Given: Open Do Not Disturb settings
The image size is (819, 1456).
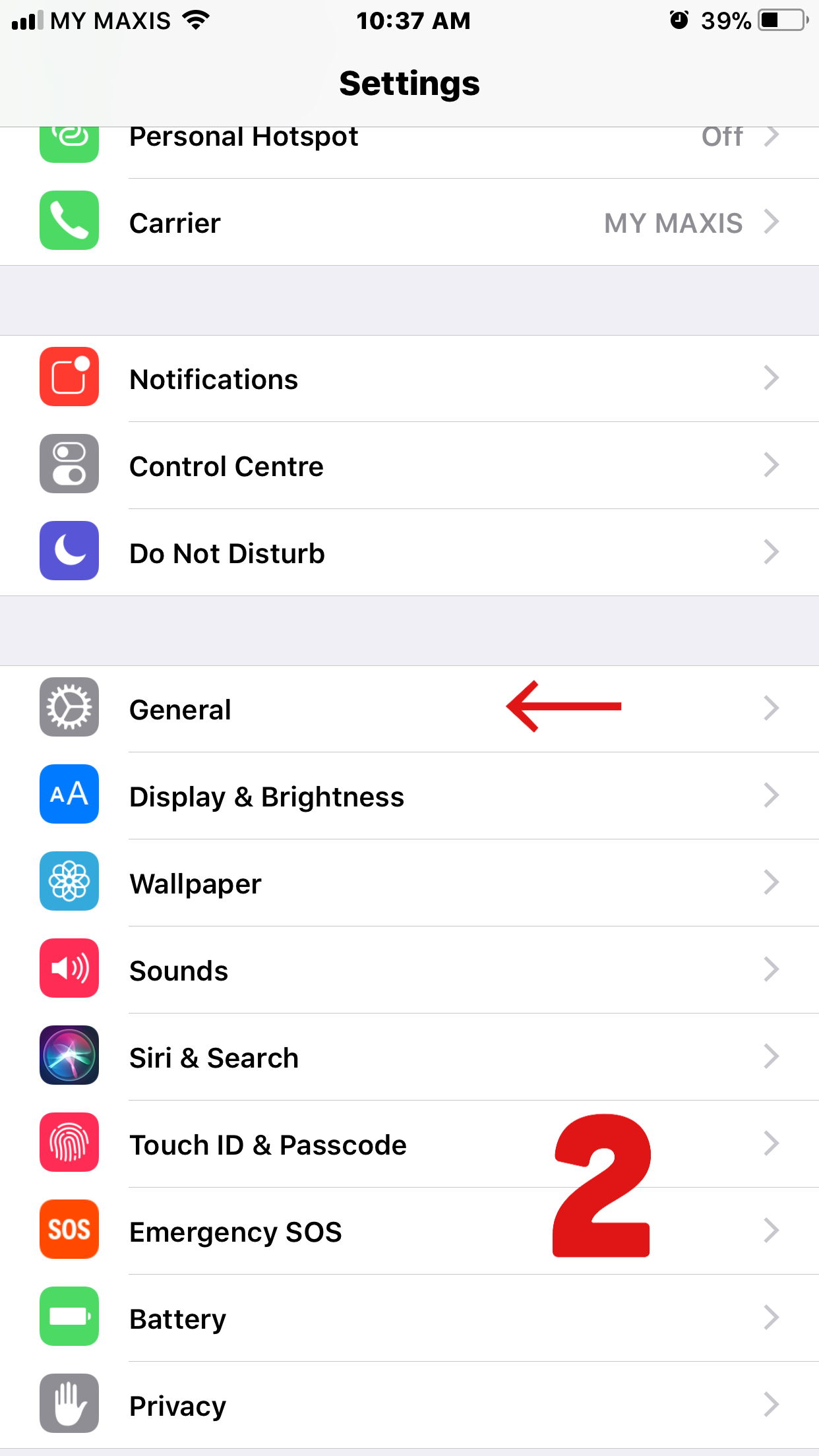Looking at the screenshot, I should 409,553.
